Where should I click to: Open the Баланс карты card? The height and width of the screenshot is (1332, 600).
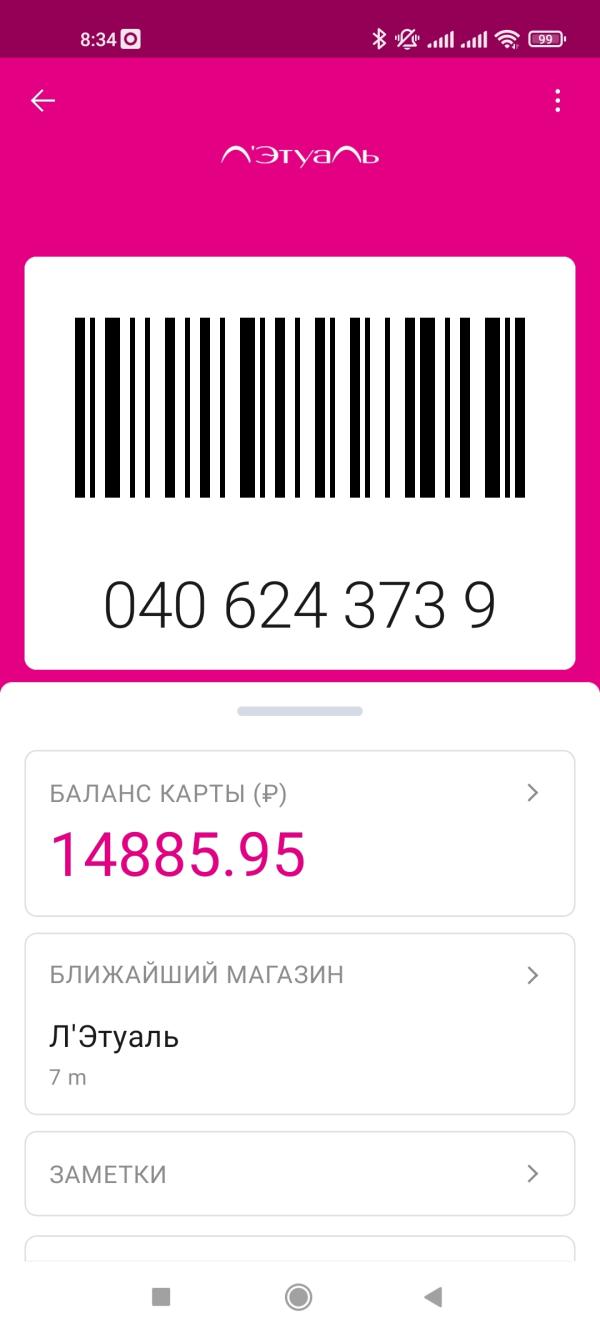[x=300, y=833]
